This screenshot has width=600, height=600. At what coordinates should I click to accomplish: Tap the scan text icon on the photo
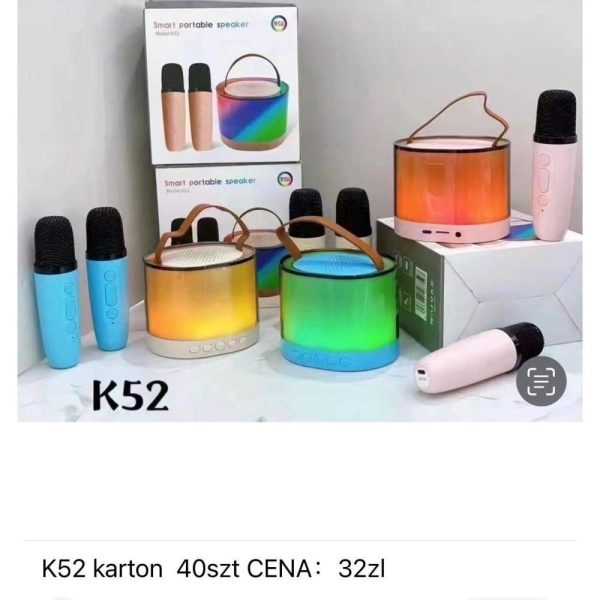point(541,380)
